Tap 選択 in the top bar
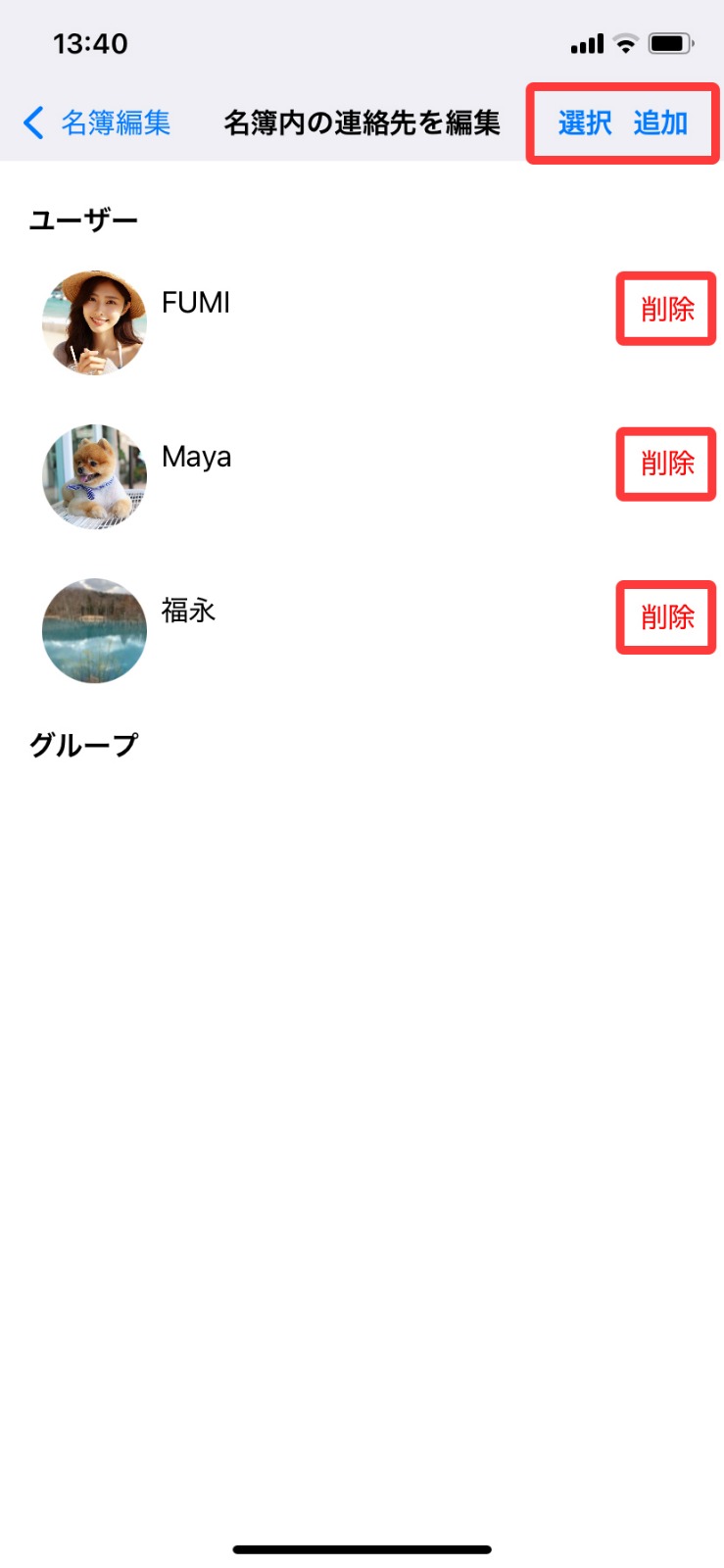Viewport: 724px width, 1568px height. [585, 123]
